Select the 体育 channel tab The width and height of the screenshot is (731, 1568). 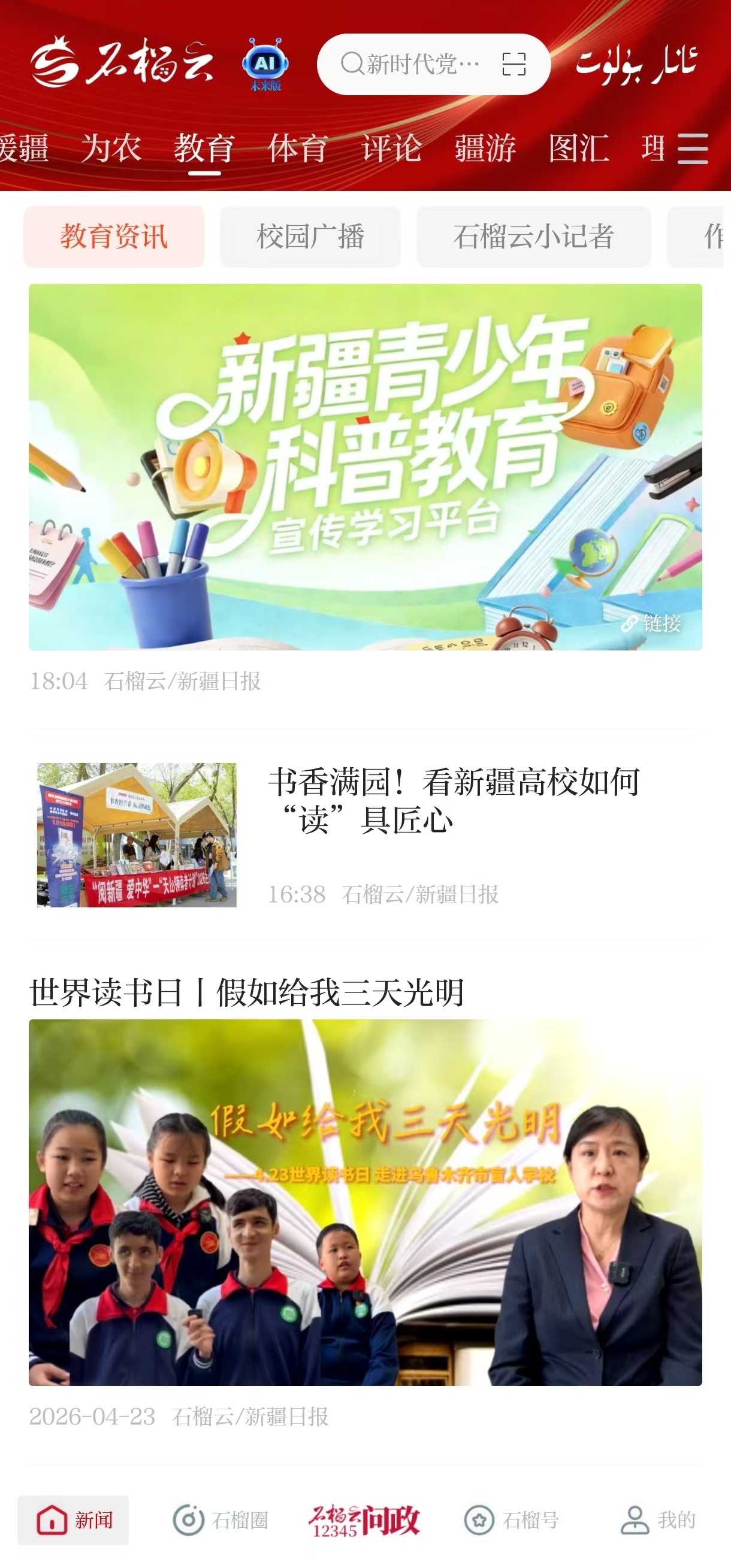(297, 149)
